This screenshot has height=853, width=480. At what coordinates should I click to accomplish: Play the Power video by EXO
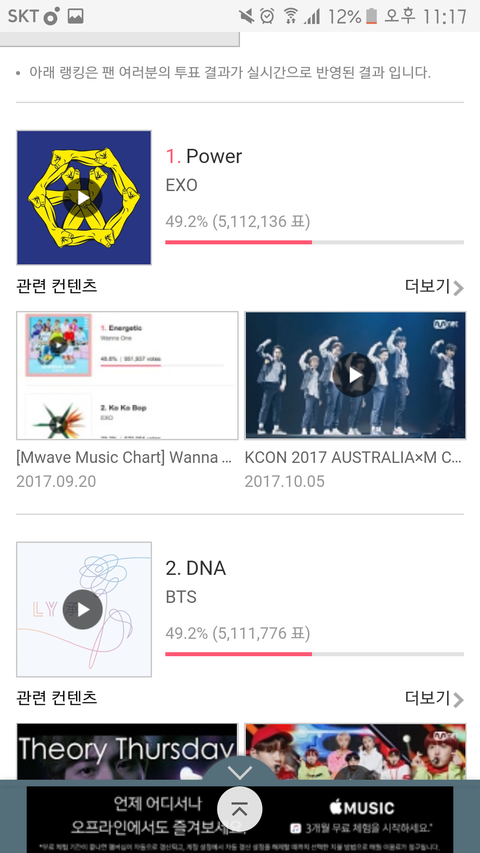(83, 197)
